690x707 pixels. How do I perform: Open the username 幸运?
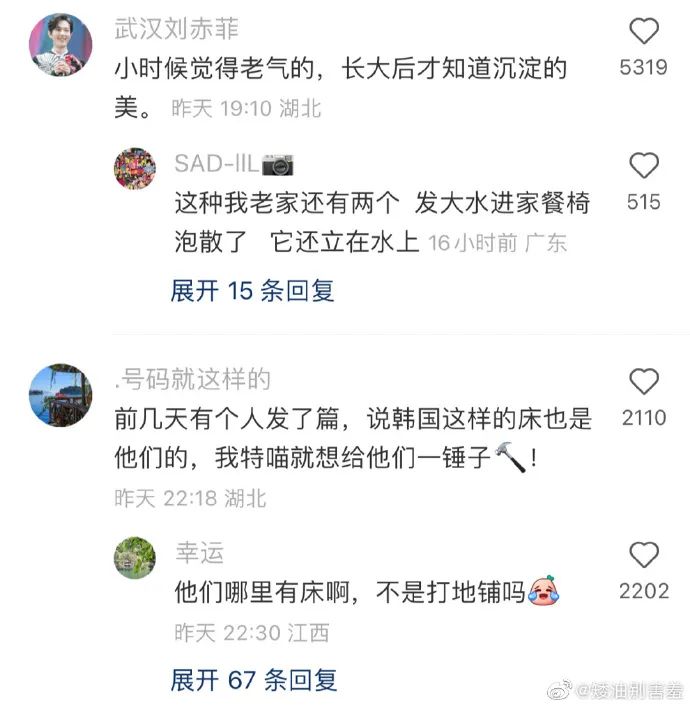[199, 552]
